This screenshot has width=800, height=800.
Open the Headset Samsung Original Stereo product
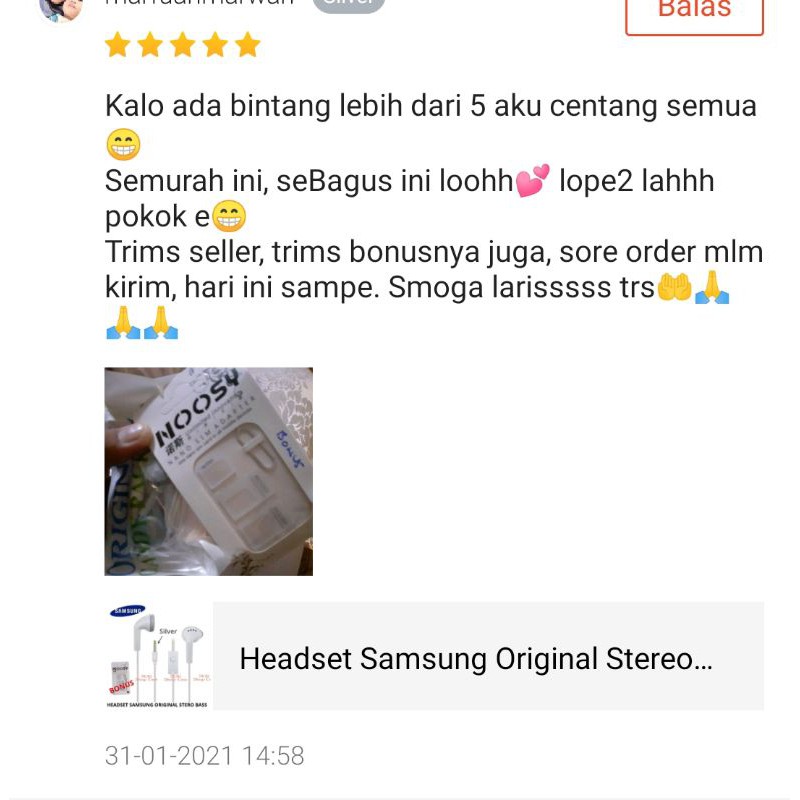coord(476,659)
